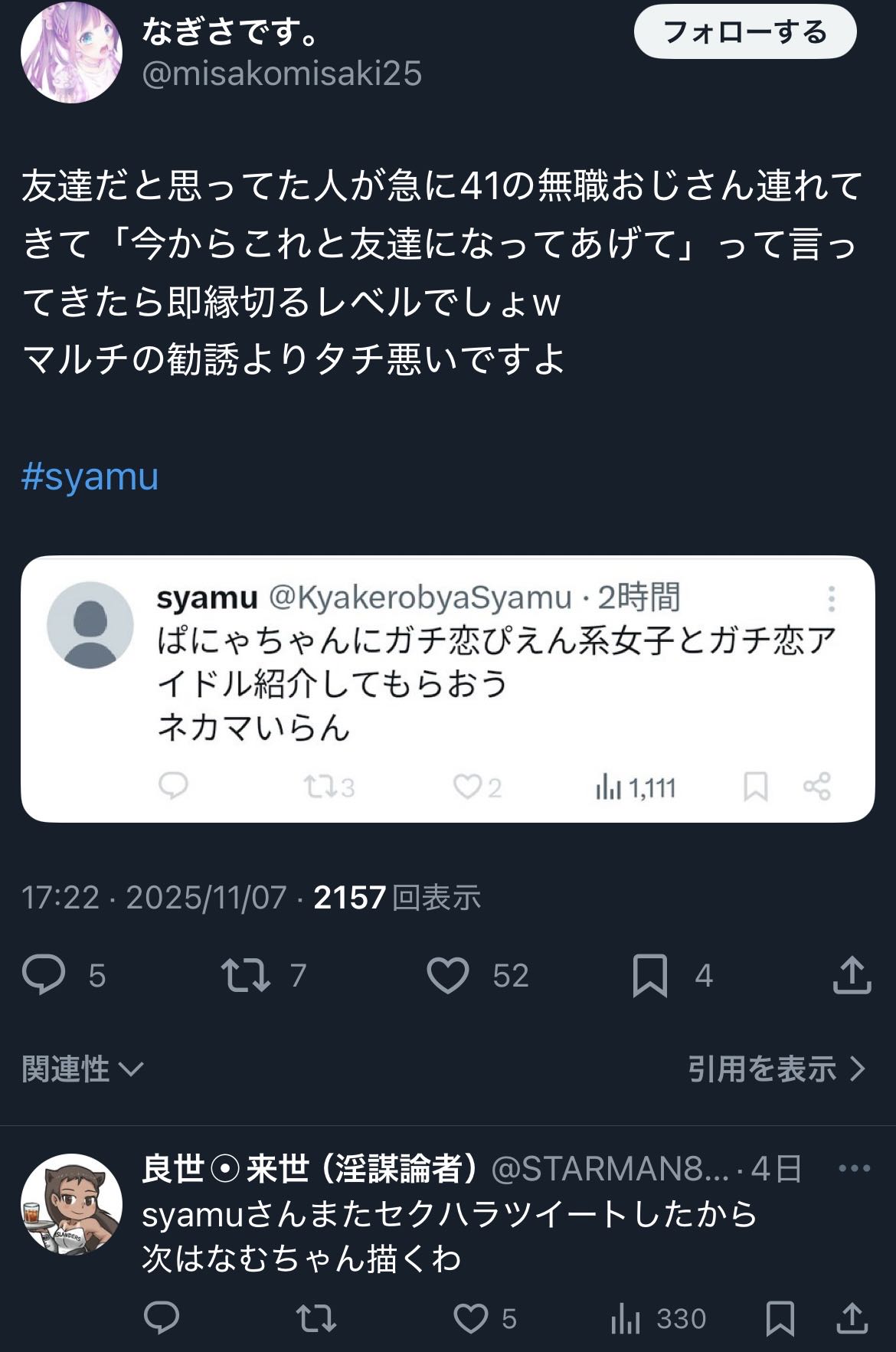
Task: Bookmark 良世☉来世's reply
Action: (780, 1318)
